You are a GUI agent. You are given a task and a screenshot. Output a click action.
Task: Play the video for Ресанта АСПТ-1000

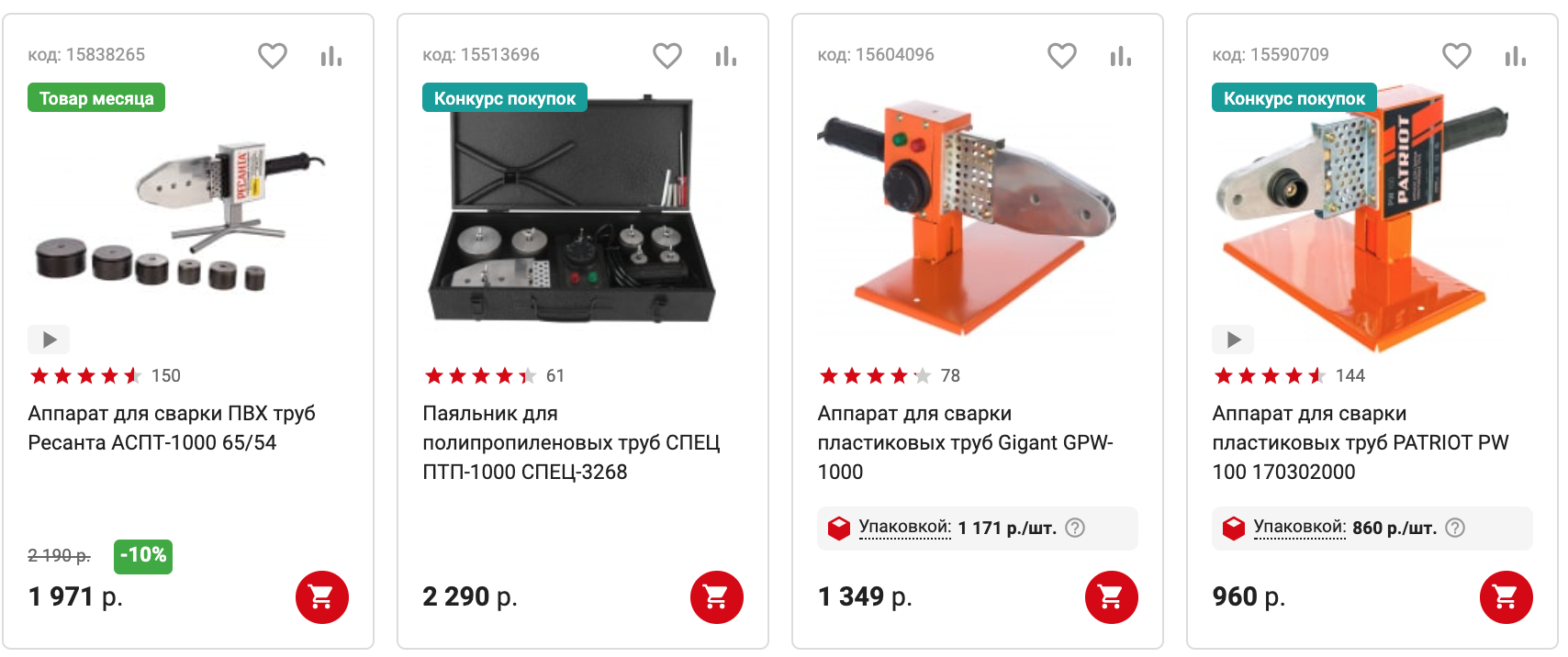(49, 340)
